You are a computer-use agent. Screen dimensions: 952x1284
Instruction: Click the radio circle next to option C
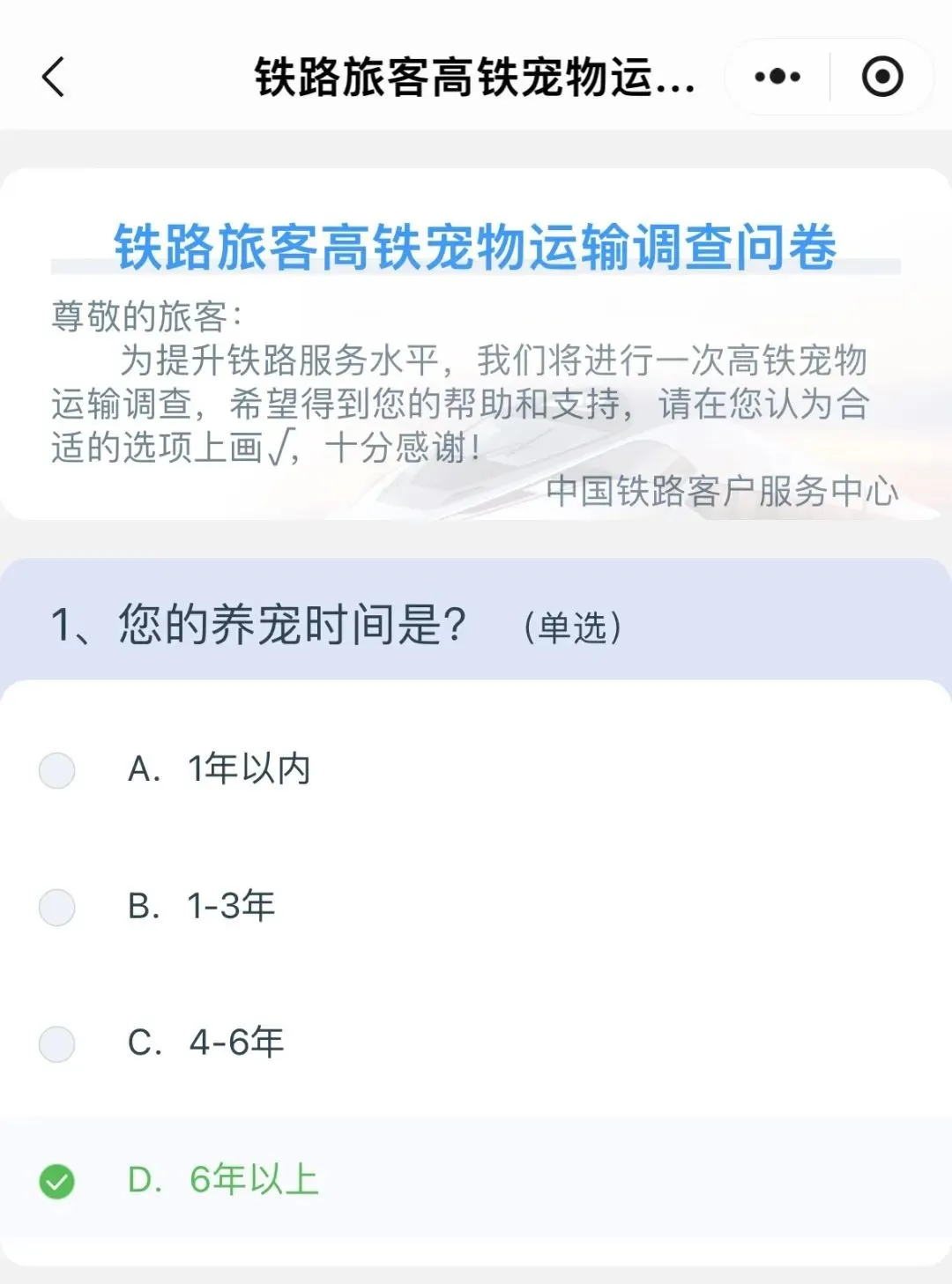[58, 1044]
